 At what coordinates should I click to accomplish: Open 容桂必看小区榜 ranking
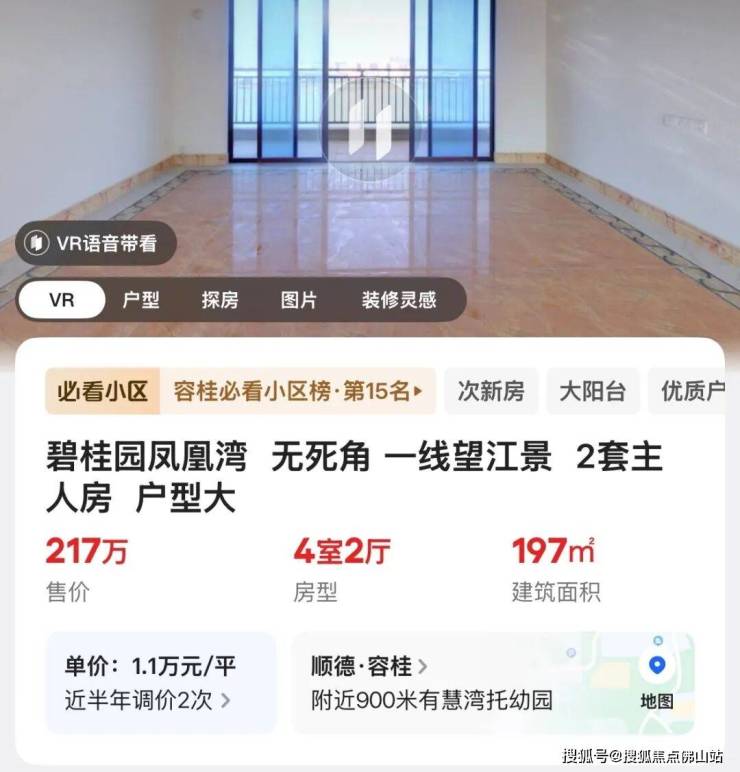(298, 391)
